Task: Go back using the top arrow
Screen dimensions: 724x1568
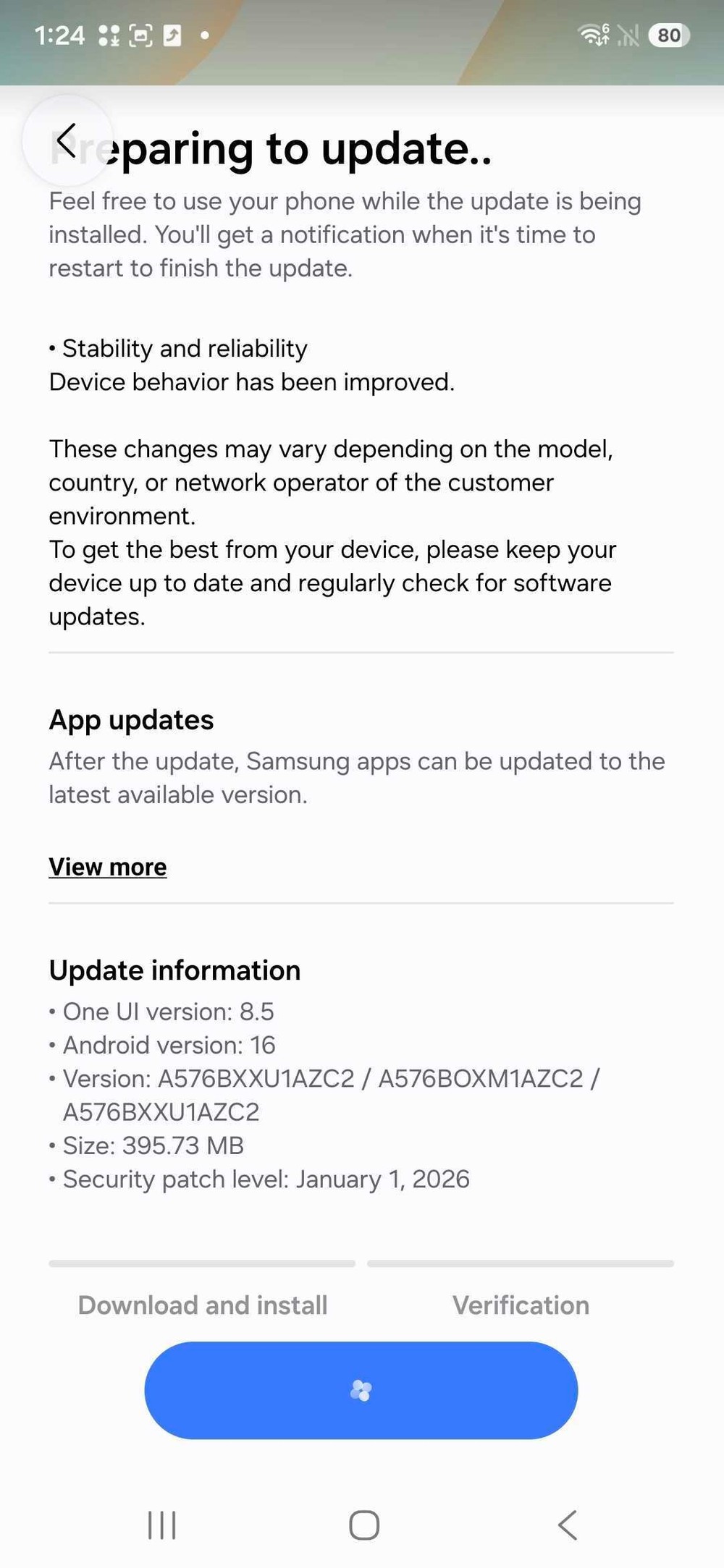Action: coord(67,140)
